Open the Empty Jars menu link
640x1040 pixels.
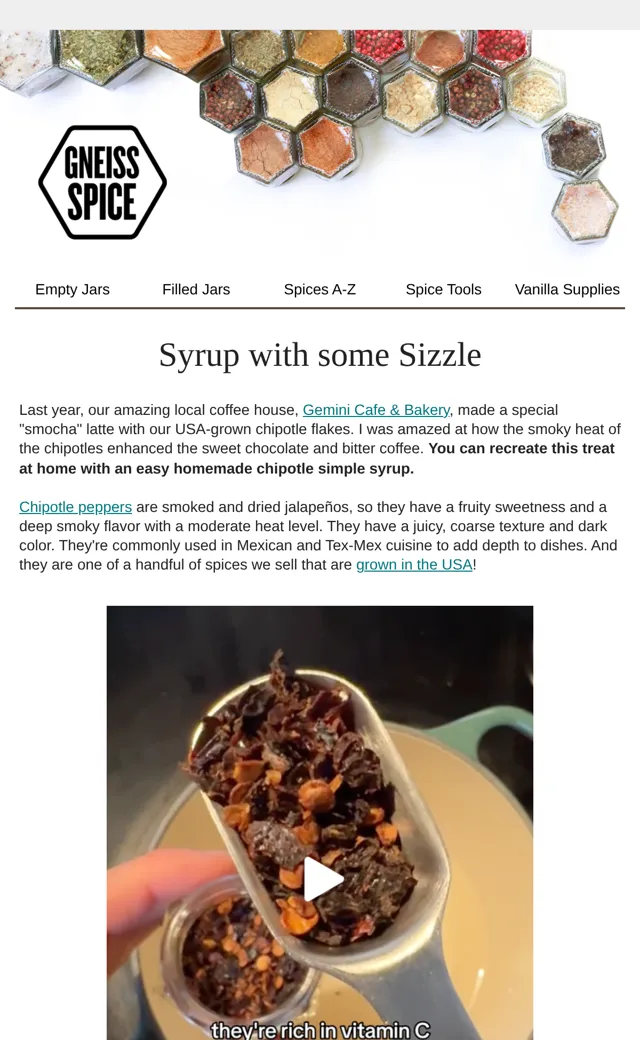[72, 289]
